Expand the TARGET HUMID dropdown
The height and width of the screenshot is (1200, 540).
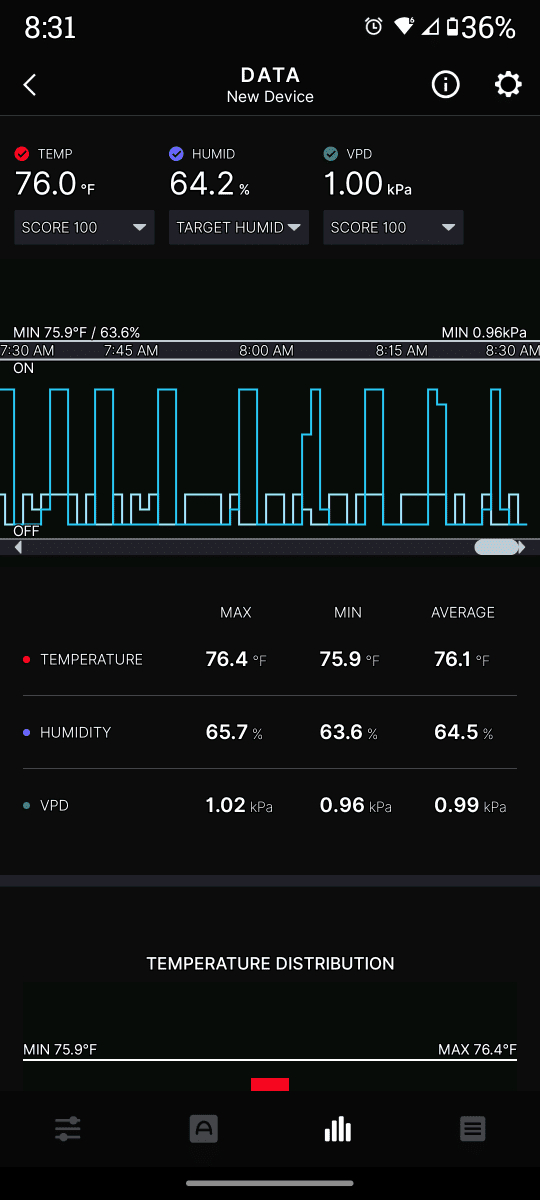tap(239, 227)
